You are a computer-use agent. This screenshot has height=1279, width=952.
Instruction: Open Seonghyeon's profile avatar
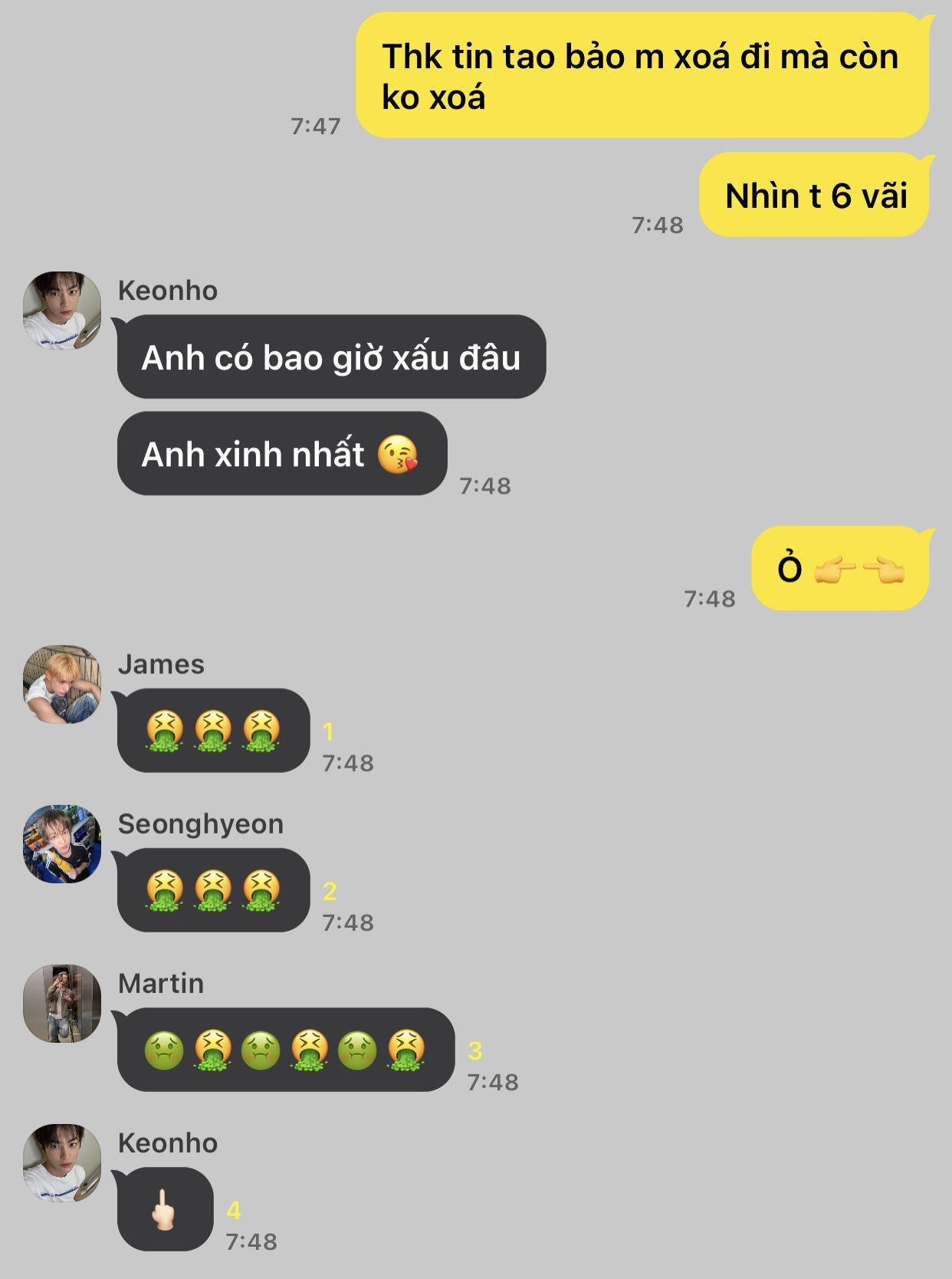point(62,843)
